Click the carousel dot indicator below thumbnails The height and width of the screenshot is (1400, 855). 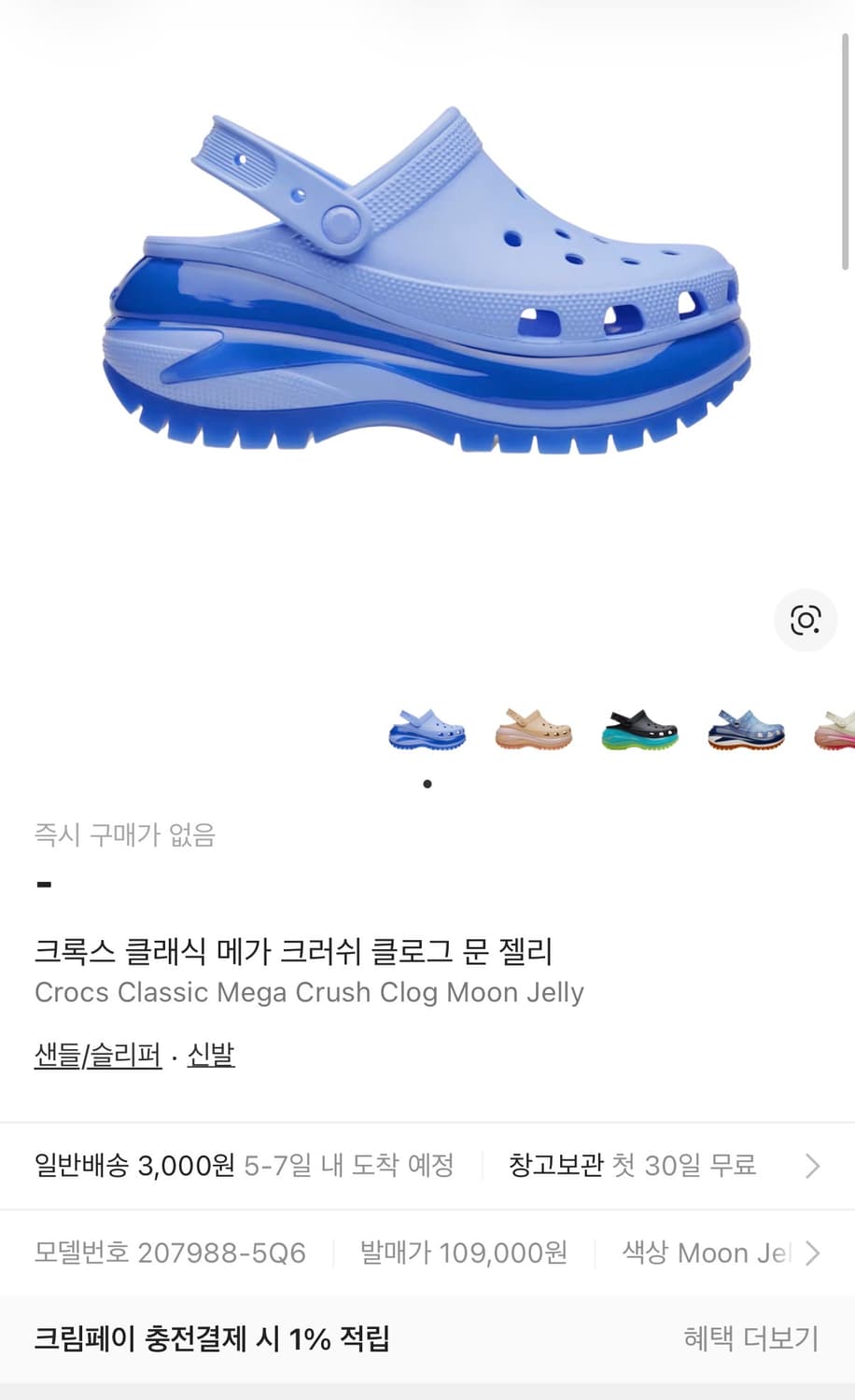pyautogui.click(x=427, y=784)
